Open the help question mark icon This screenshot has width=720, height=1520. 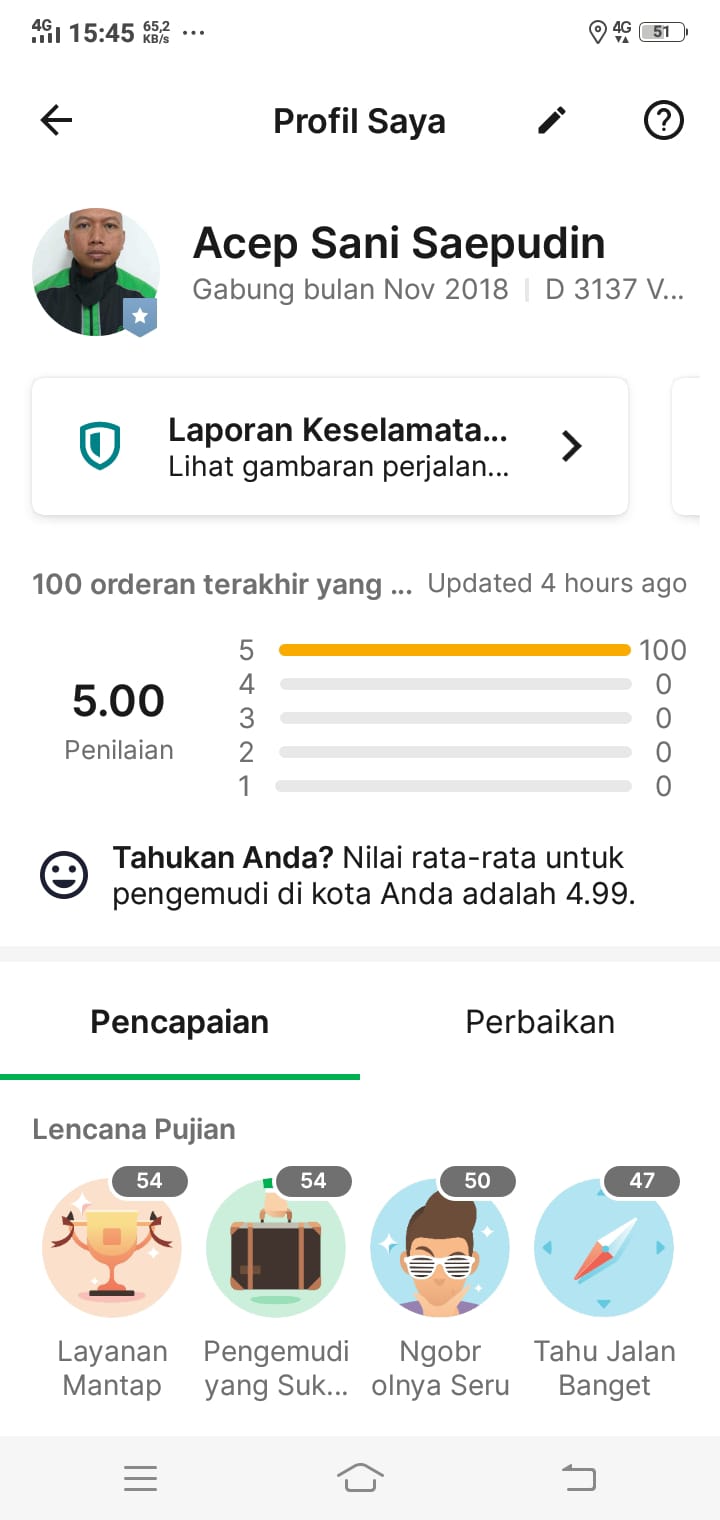(663, 121)
